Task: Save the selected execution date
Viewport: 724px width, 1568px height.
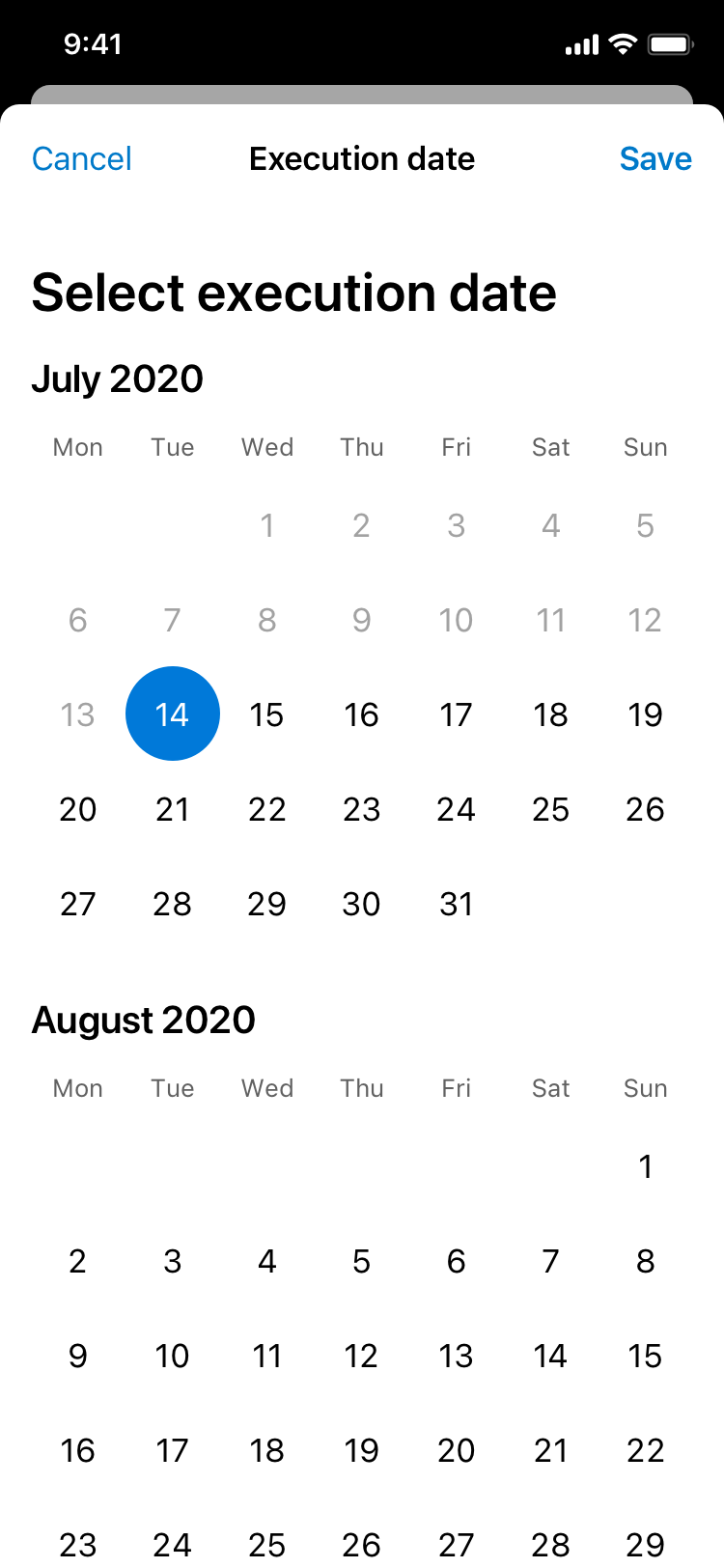Action: point(655,158)
